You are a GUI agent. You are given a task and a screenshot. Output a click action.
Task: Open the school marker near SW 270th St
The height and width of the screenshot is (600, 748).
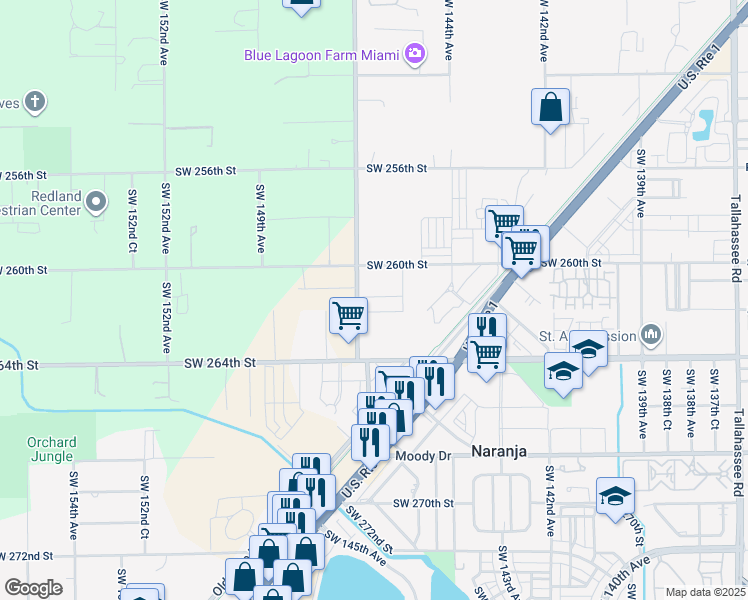[615, 496]
